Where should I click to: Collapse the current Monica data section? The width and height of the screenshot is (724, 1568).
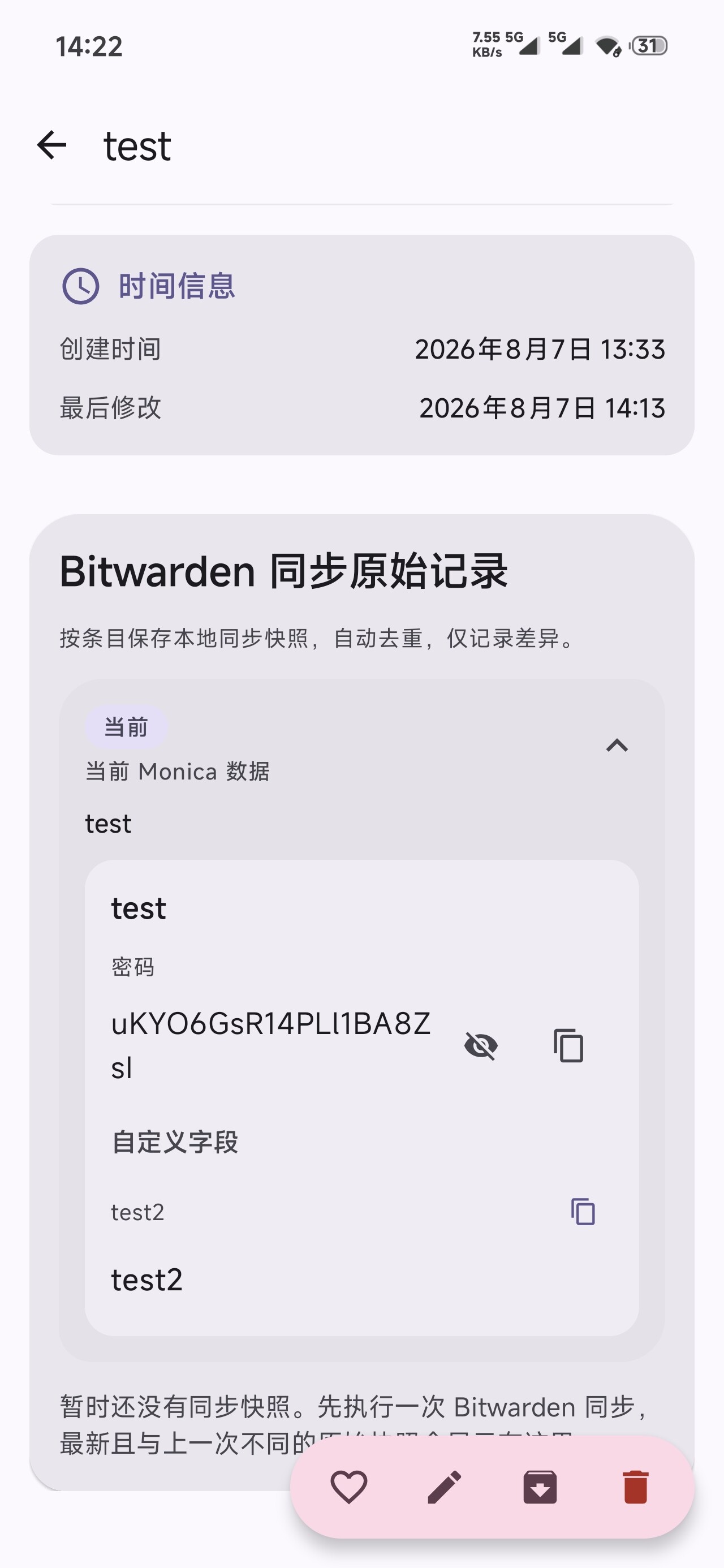[617, 745]
